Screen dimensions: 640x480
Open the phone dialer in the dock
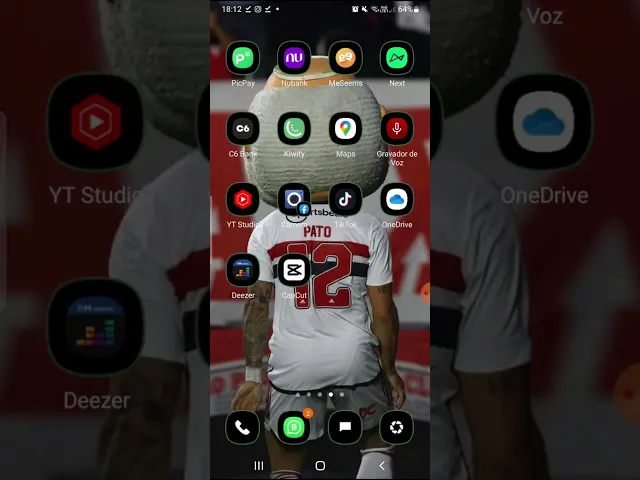(242, 427)
